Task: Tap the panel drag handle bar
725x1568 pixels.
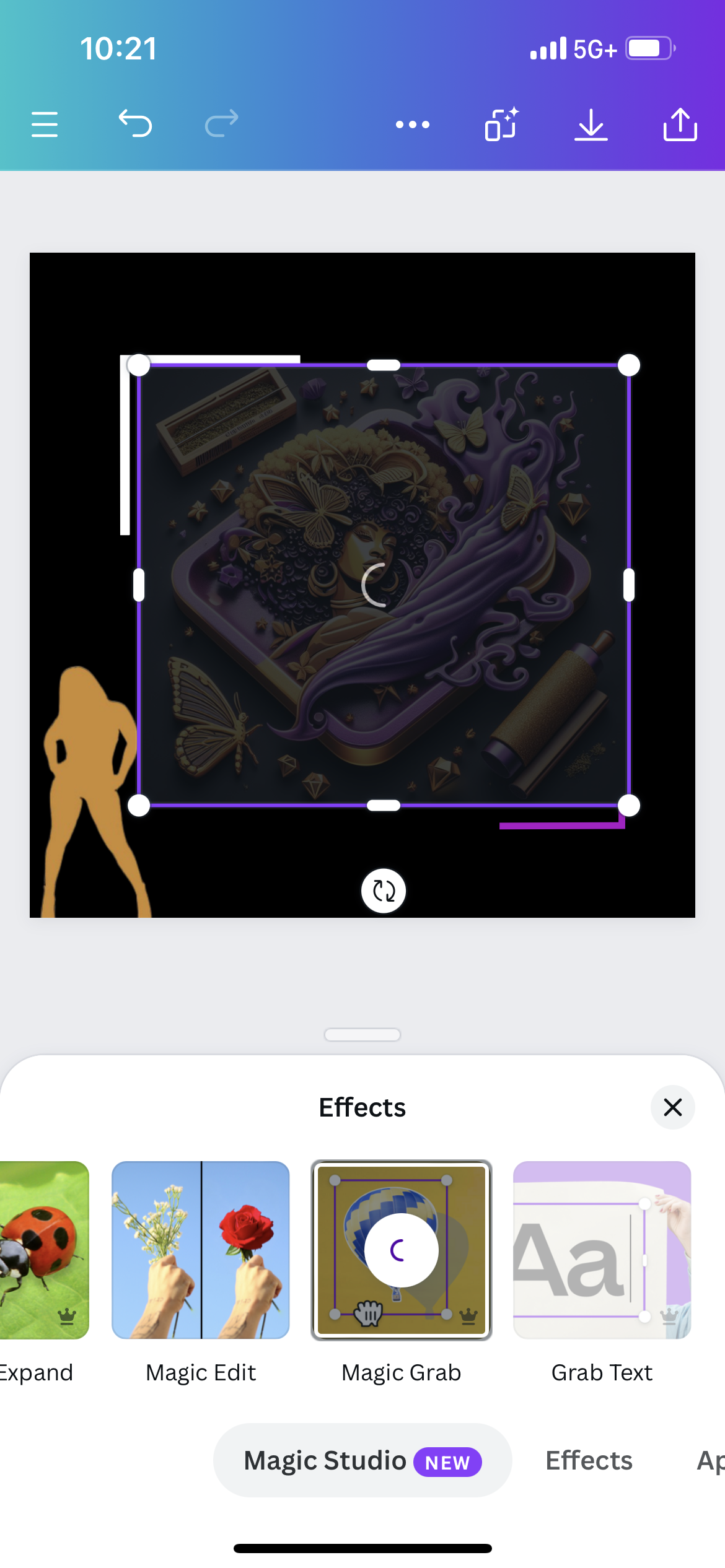Action: [362, 1035]
